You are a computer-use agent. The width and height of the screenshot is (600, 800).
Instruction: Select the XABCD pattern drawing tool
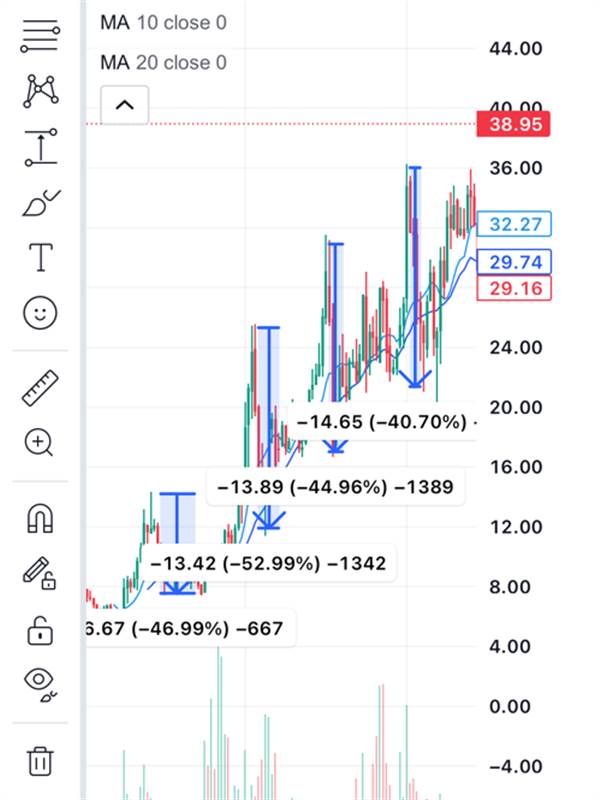(x=40, y=92)
